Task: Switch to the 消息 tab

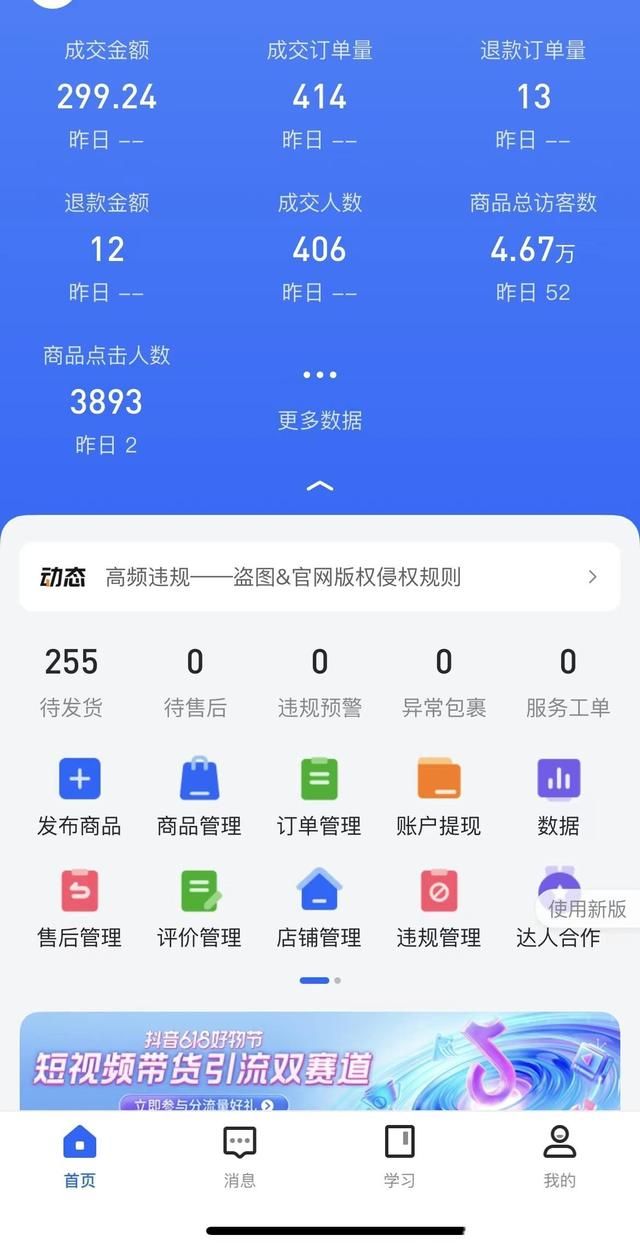Action: click(239, 1156)
